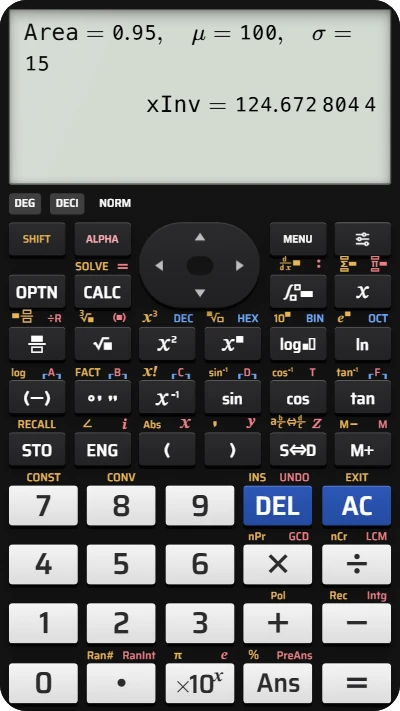The width and height of the screenshot is (400, 711).
Task: Add to memory with M+
Action: (362, 450)
